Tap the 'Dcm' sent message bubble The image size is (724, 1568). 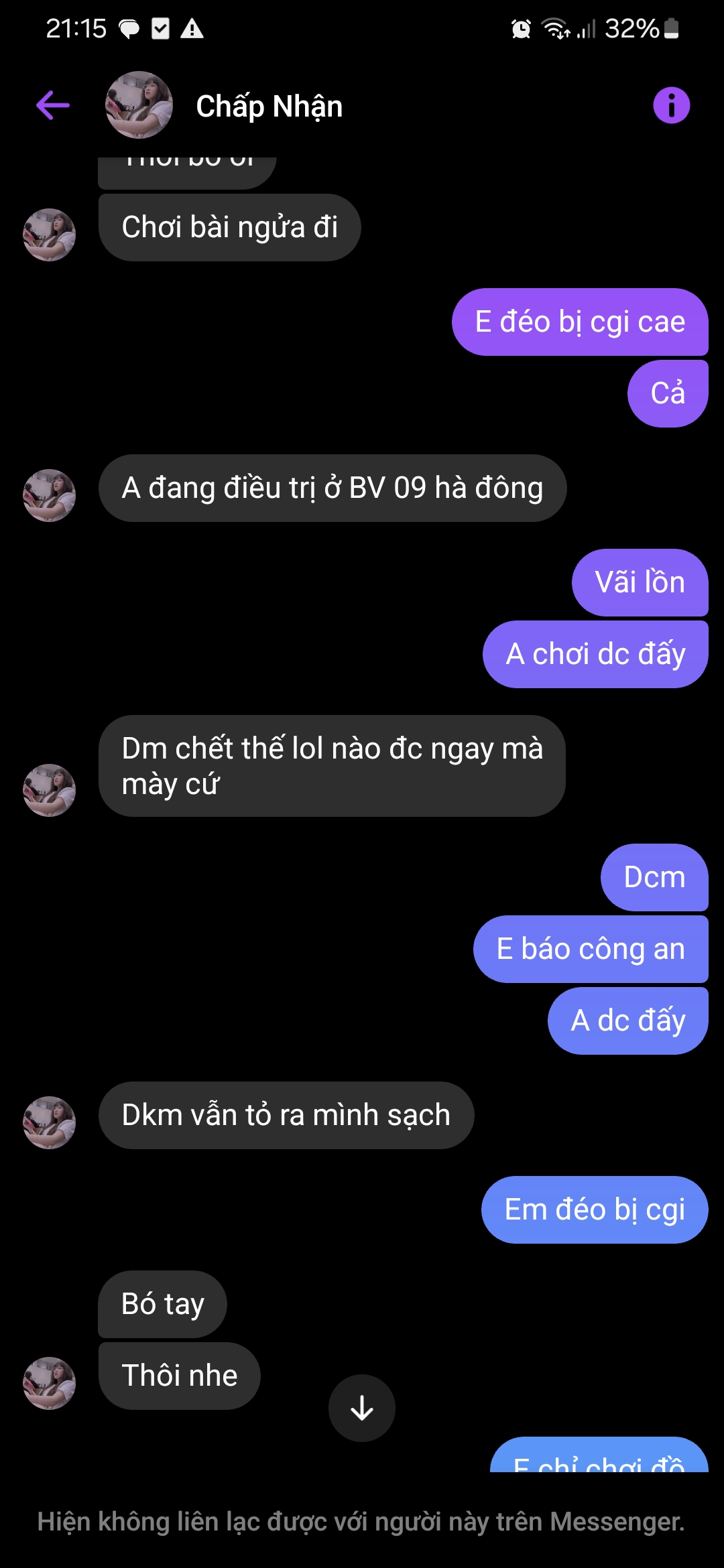point(654,877)
